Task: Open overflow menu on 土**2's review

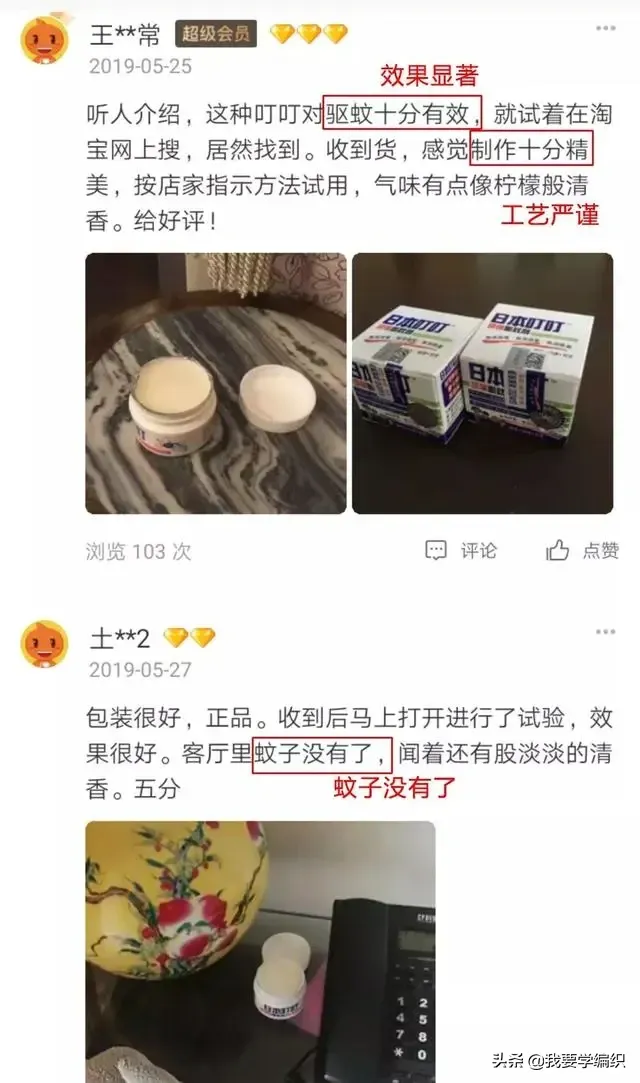Action: click(x=605, y=632)
